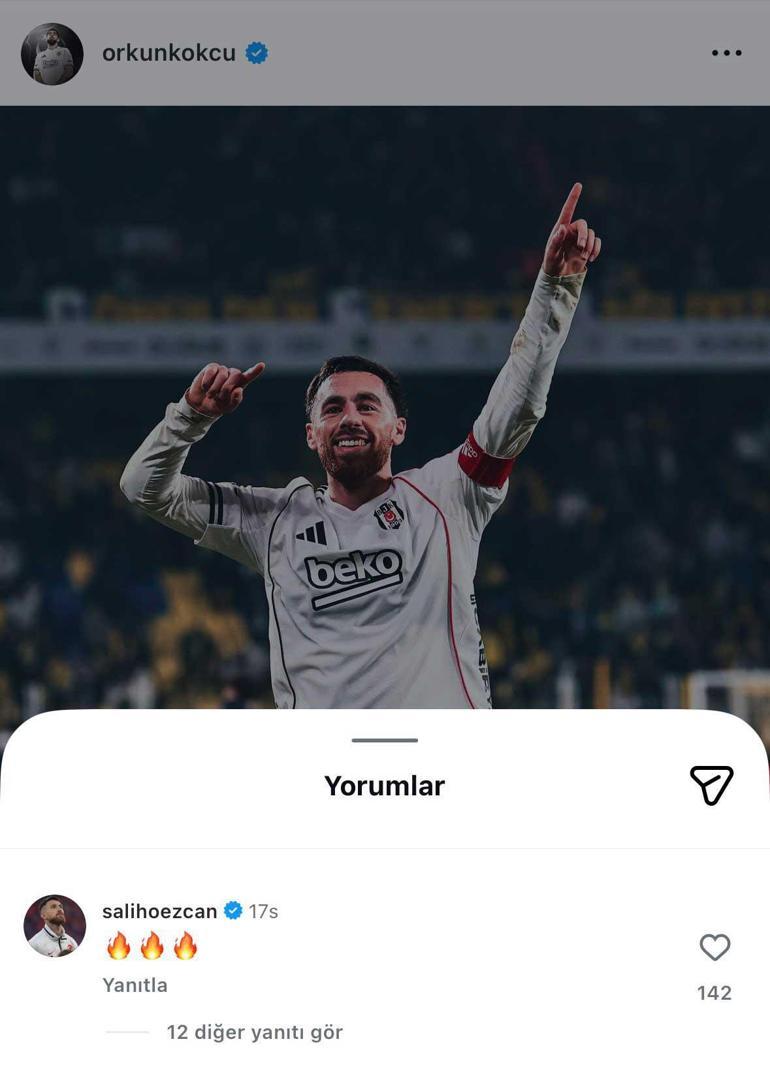770x1067 pixels.
Task: Click salihoezcan's verified badge
Action: pyautogui.click(x=234, y=910)
